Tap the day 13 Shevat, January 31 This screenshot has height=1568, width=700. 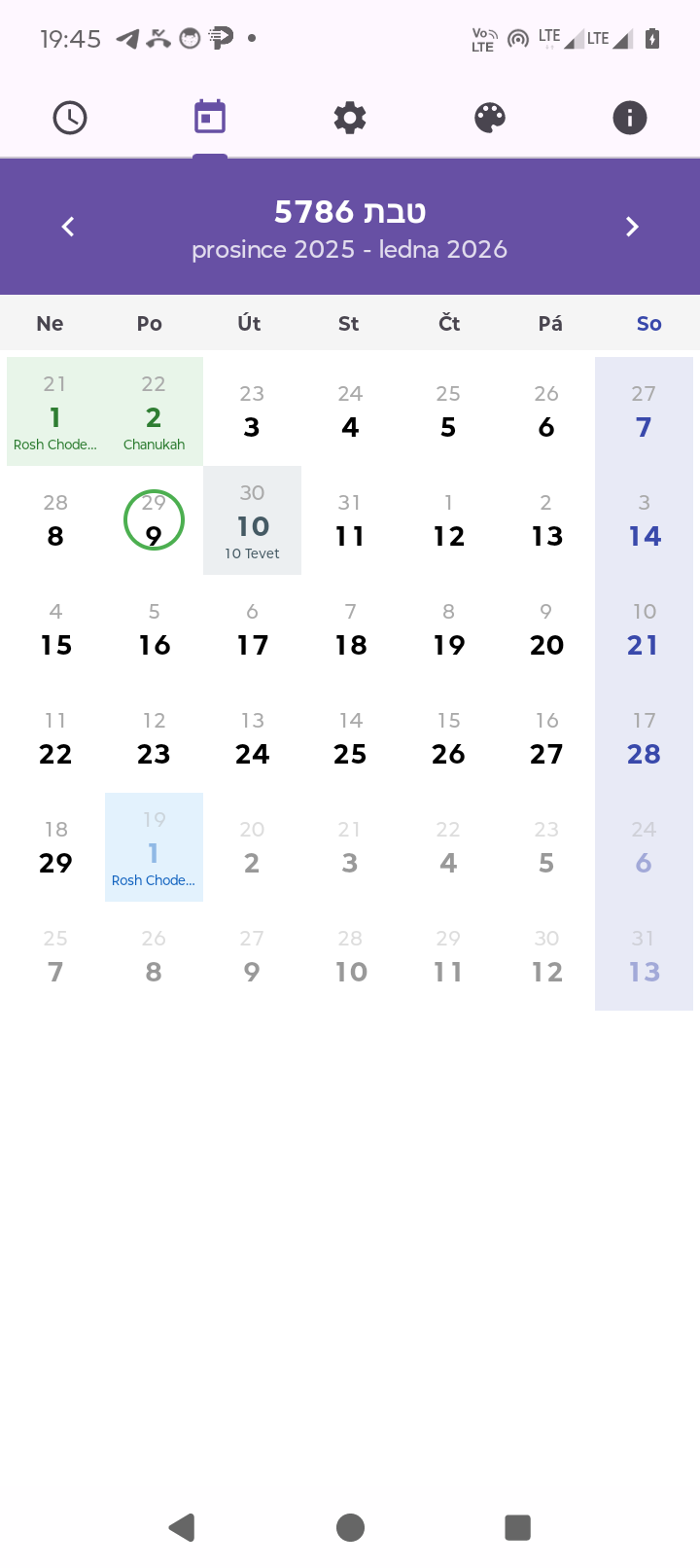[x=644, y=956]
